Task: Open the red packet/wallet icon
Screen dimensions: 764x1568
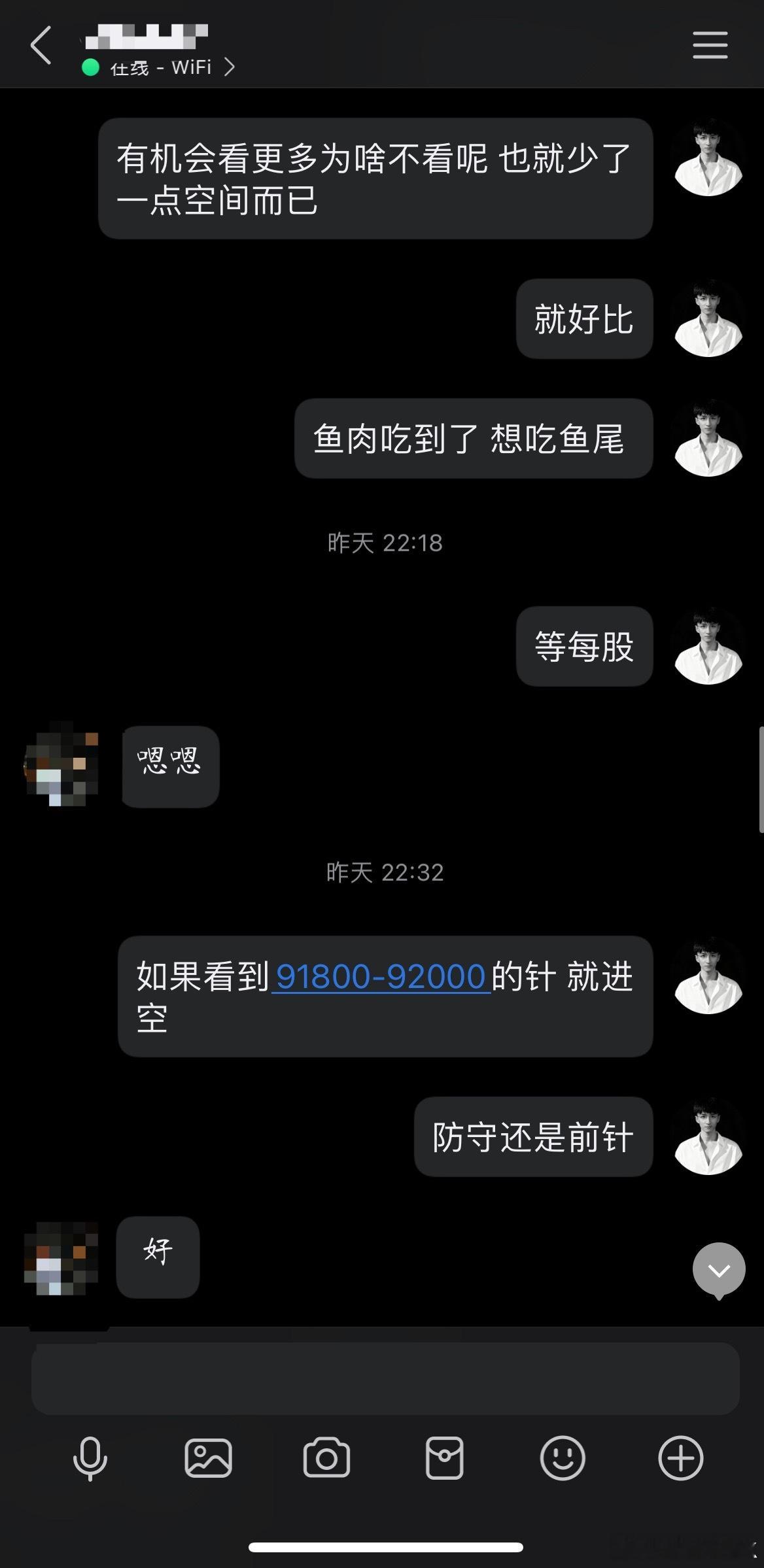Action: tap(444, 1459)
